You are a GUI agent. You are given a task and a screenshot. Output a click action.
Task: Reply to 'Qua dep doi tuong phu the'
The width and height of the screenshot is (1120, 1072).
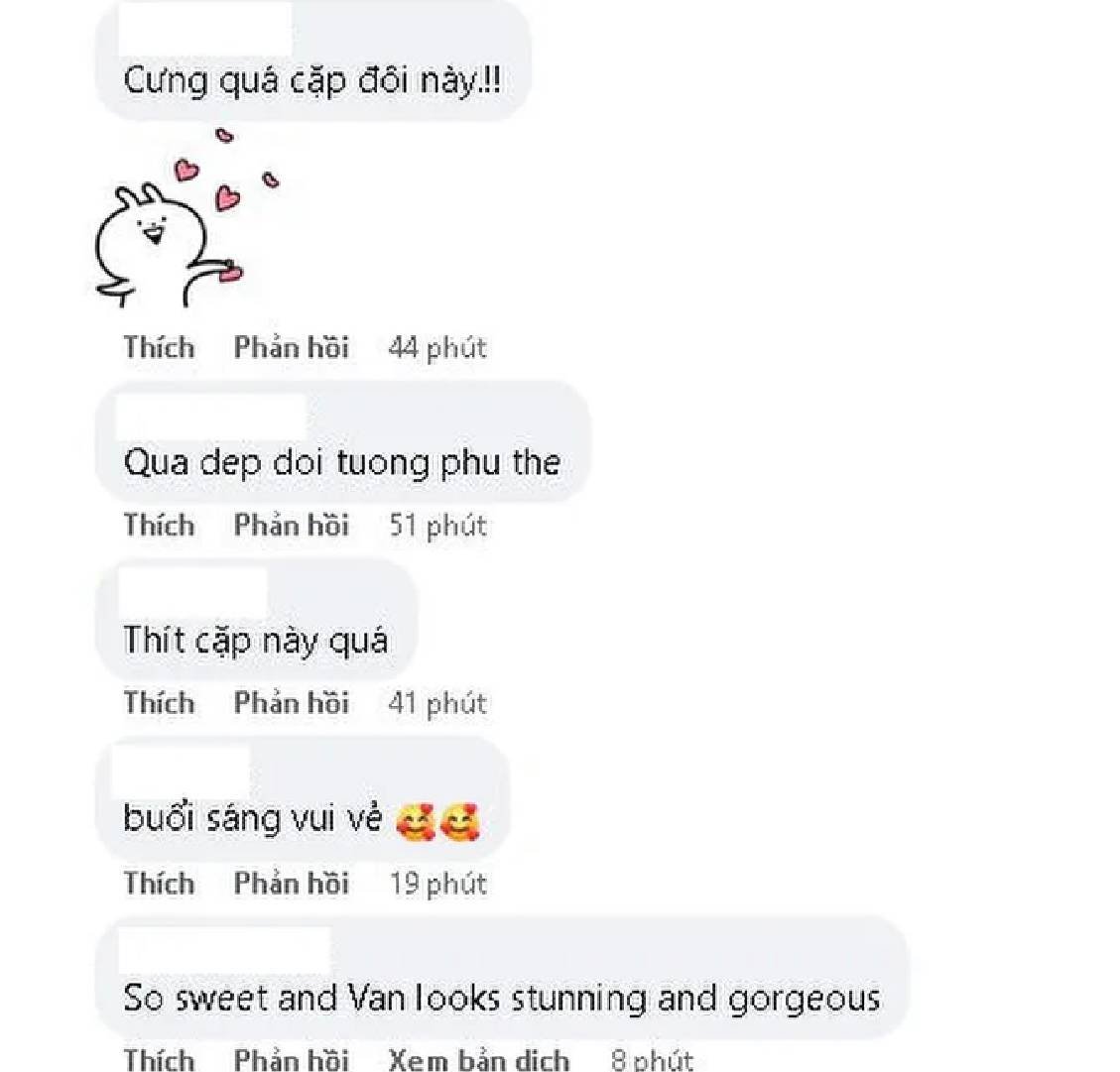click(x=291, y=525)
